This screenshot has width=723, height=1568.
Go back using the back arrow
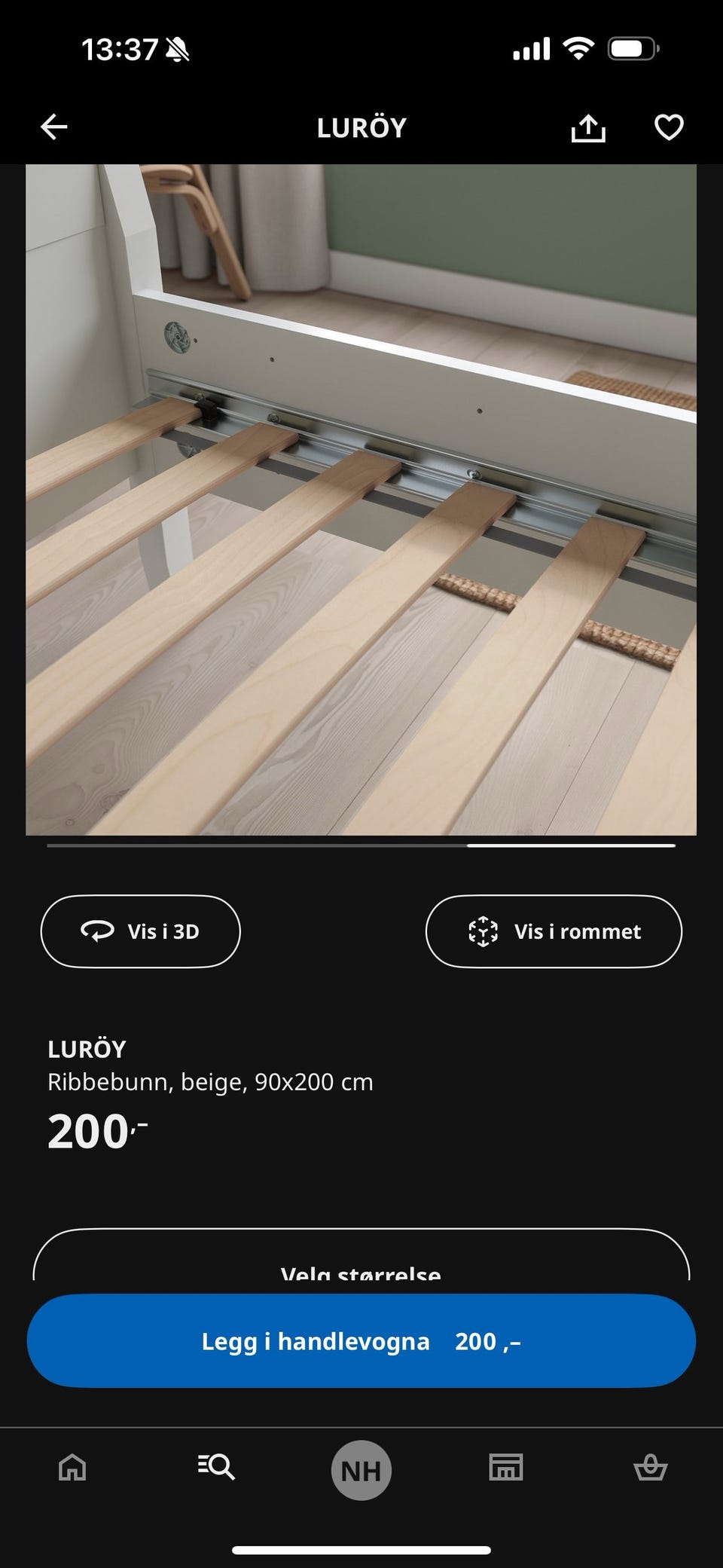[x=53, y=127]
